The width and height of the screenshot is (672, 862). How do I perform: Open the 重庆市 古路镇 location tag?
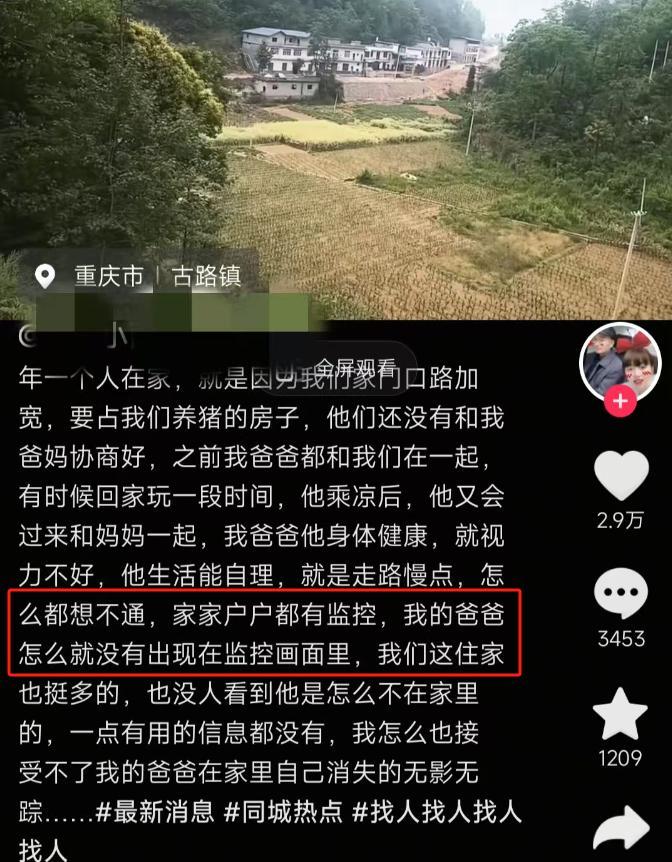pos(138,277)
